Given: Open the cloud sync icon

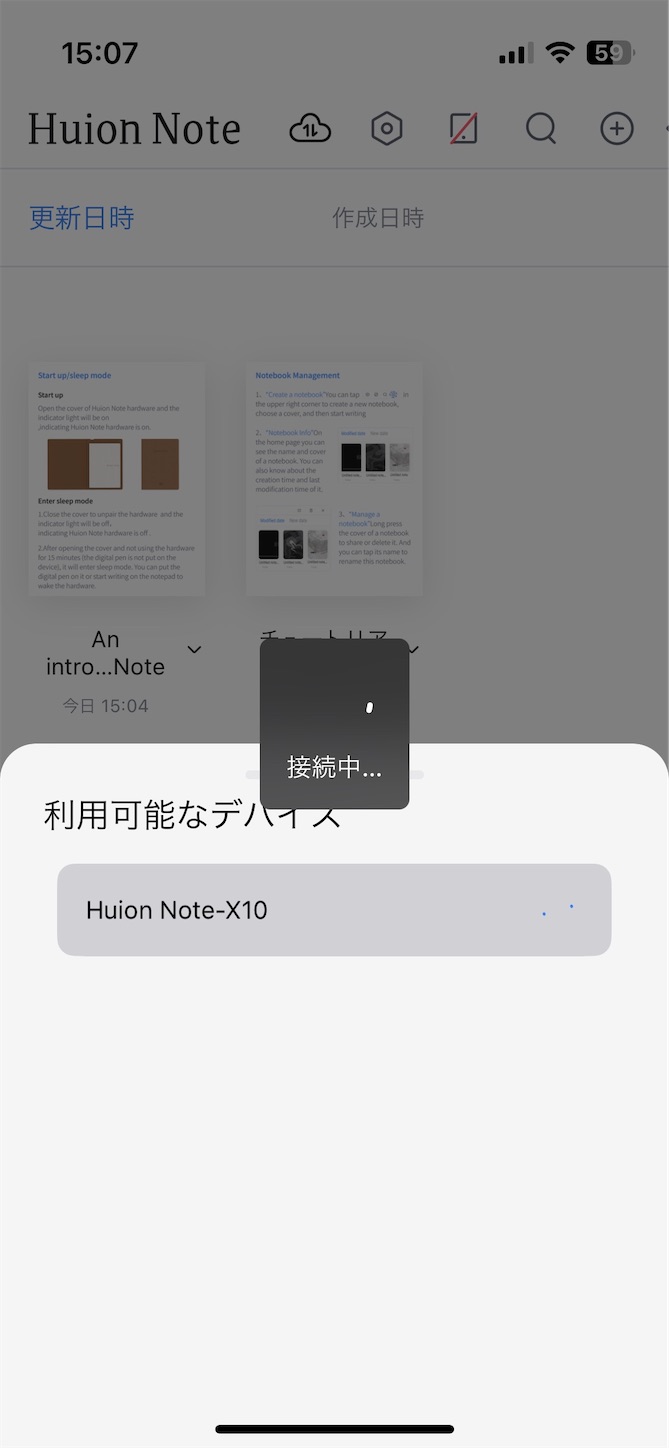Looking at the screenshot, I should (x=310, y=129).
